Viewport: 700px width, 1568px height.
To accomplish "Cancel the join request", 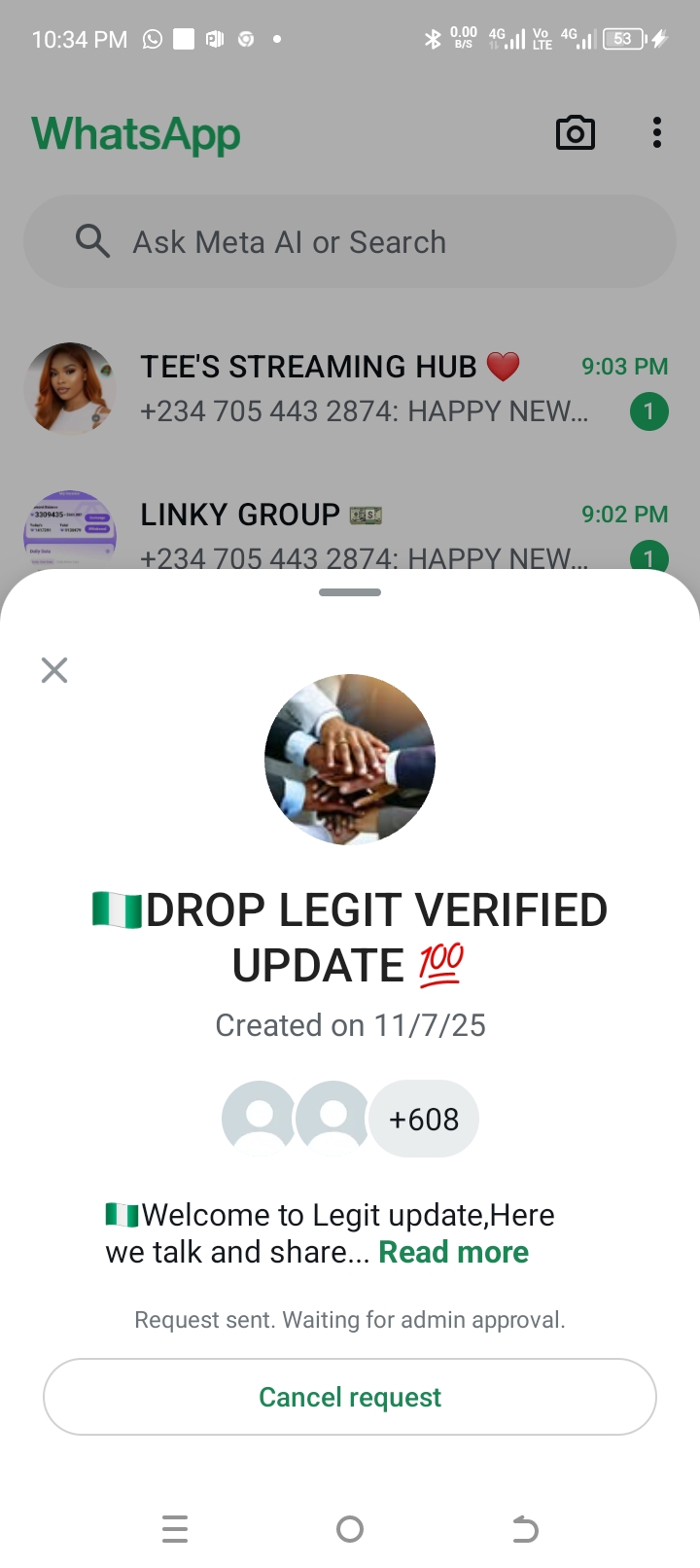I will (x=350, y=1397).
